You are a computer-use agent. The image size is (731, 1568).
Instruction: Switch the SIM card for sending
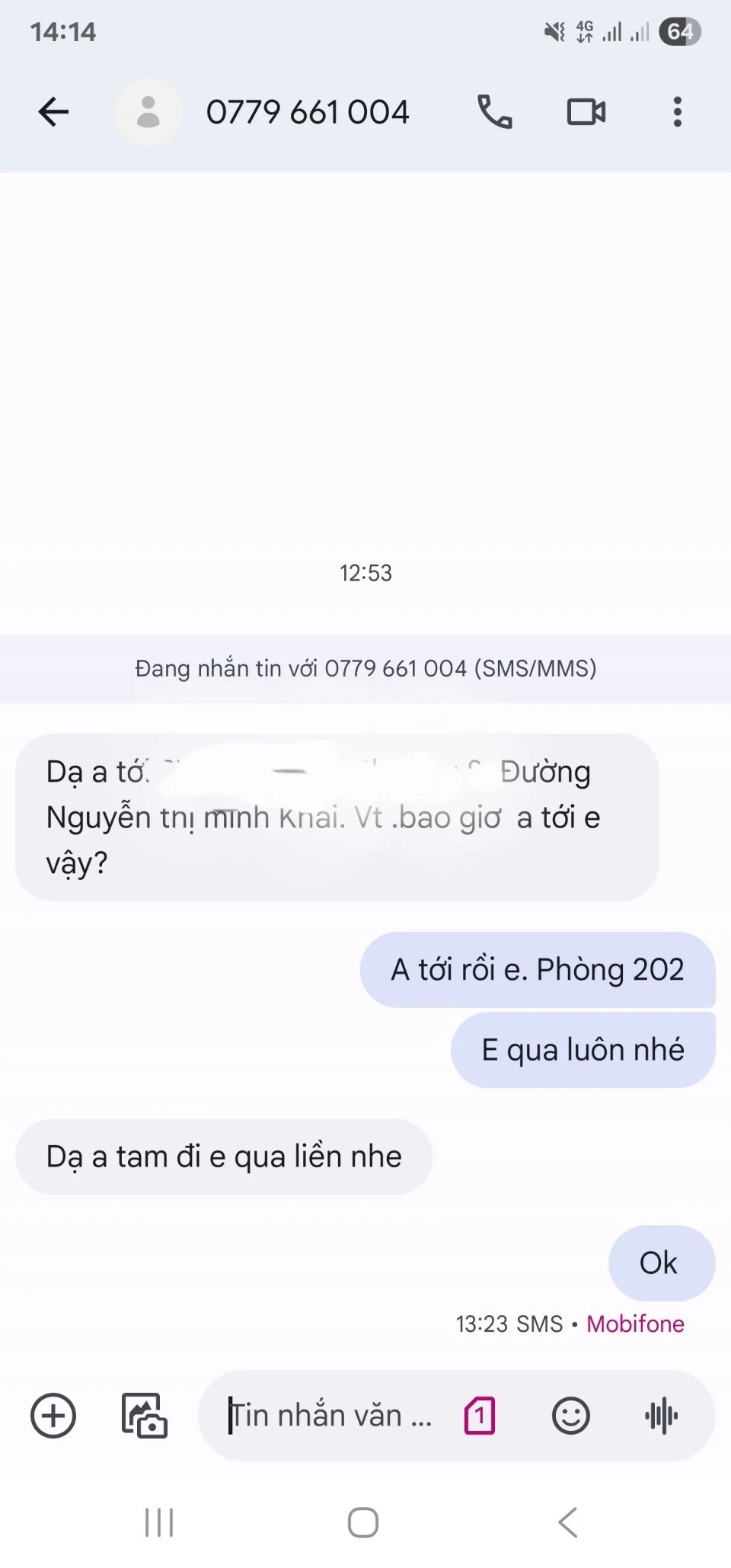coord(480,1416)
